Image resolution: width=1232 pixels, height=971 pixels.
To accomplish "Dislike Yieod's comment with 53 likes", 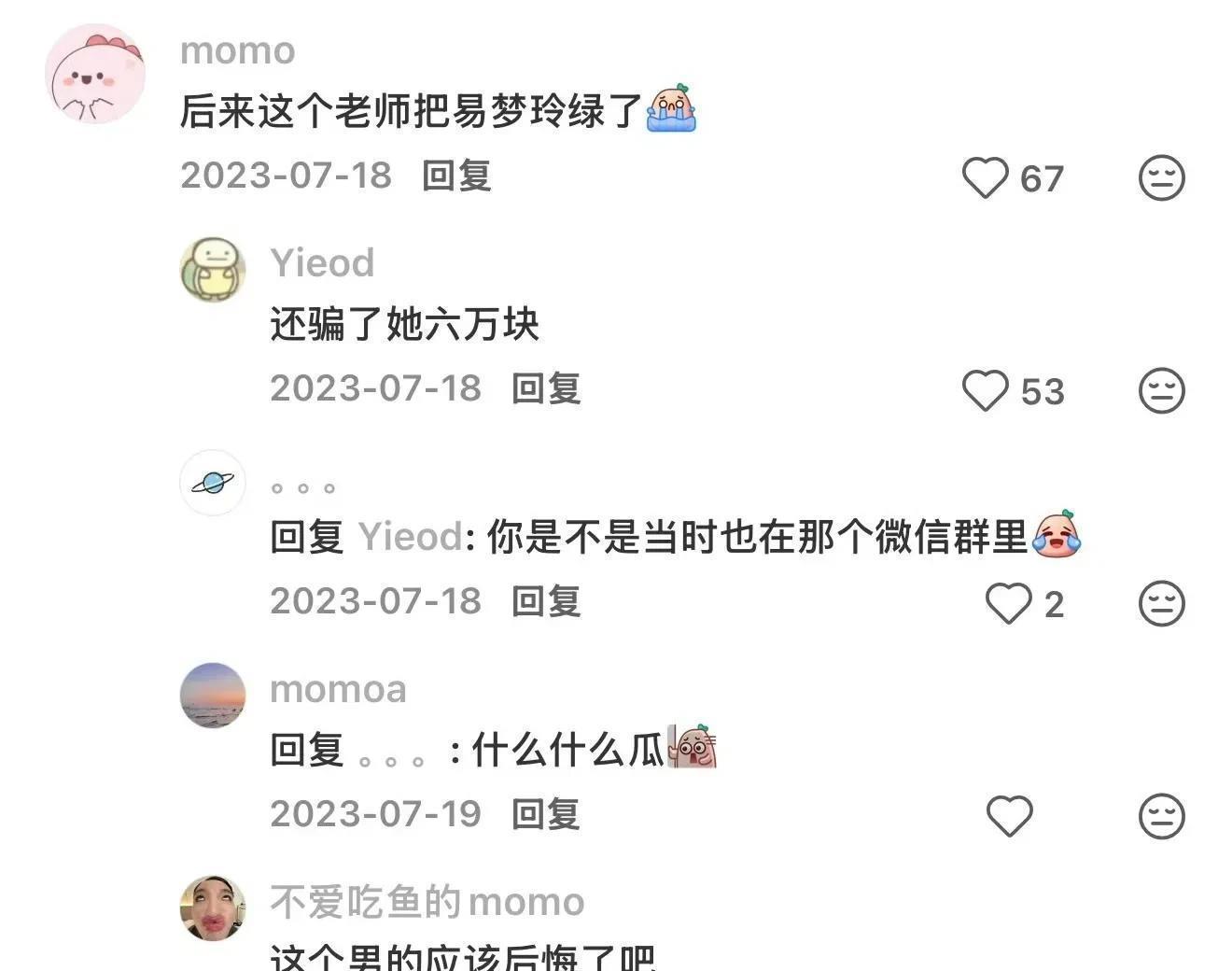I will coord(1161,390).
